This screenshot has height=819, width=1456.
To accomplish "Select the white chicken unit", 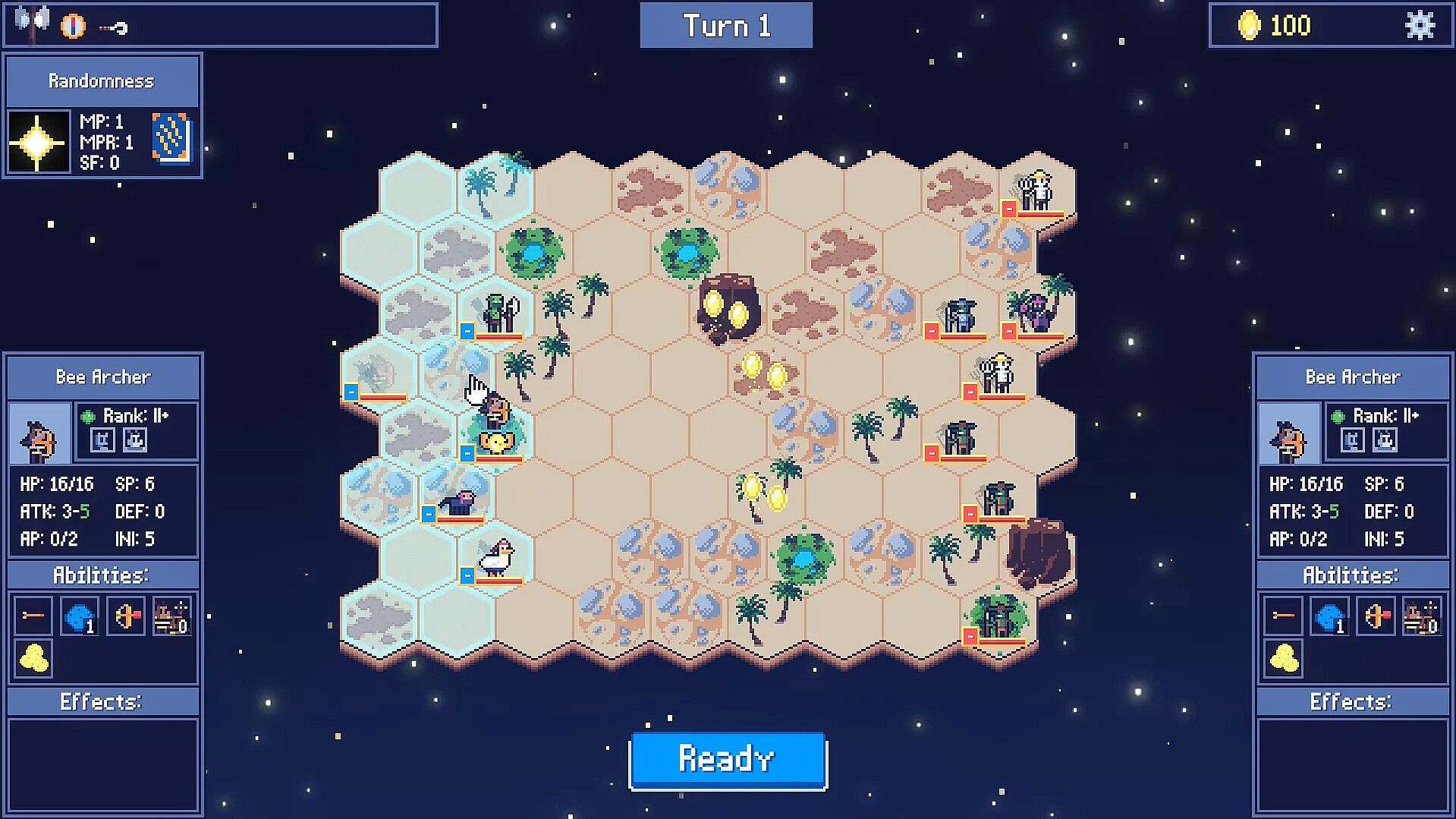I will (496, 559).
